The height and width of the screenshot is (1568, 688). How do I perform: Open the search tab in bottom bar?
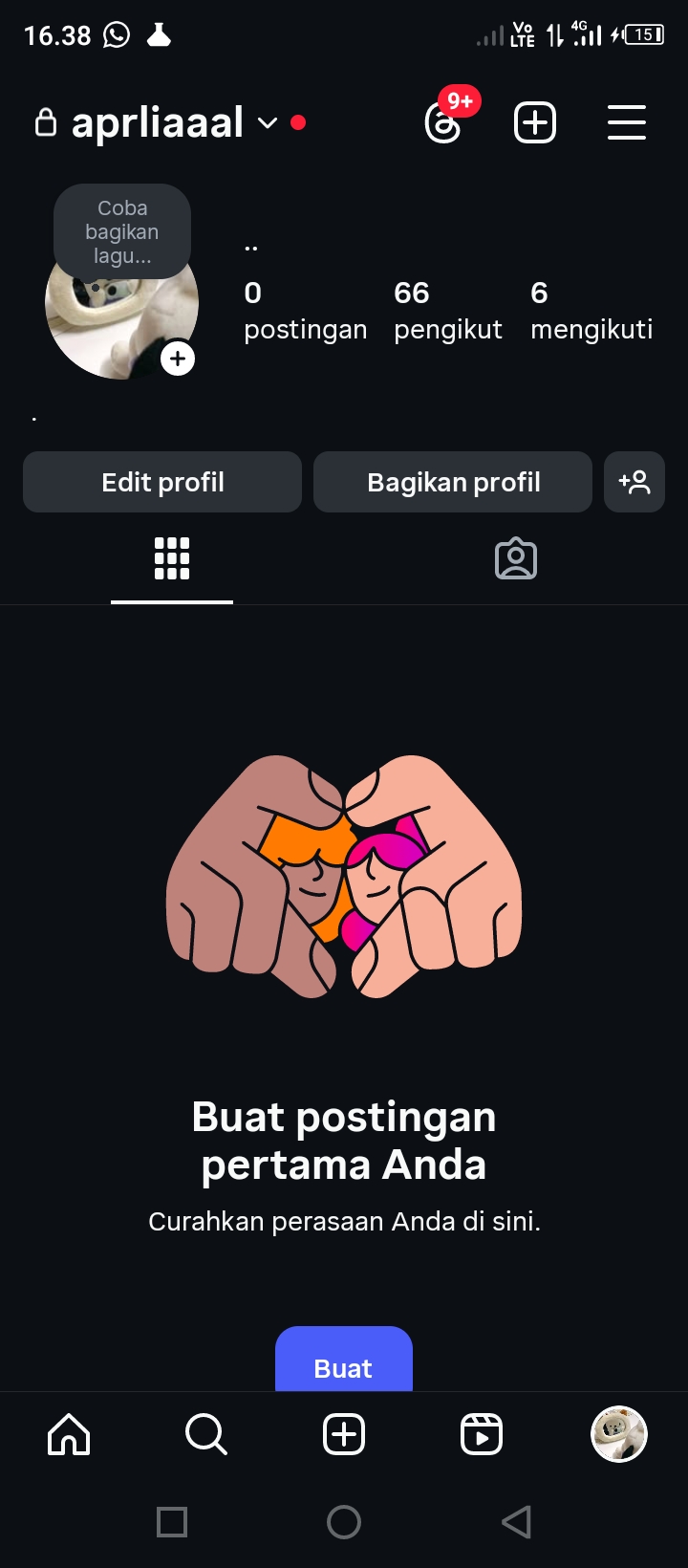click(x=206, y=1434)
